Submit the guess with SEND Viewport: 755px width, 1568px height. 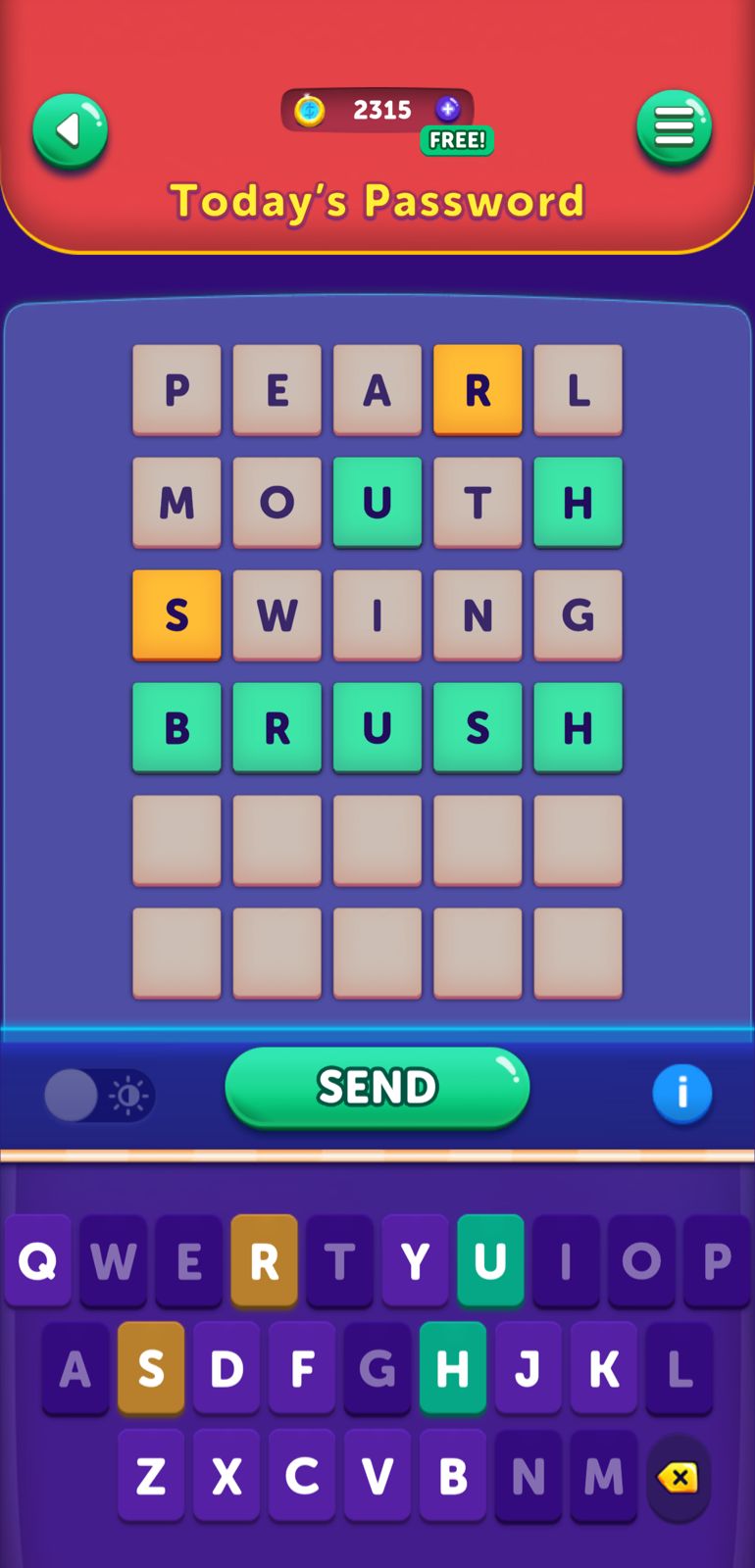click(x=377, y=1087)
